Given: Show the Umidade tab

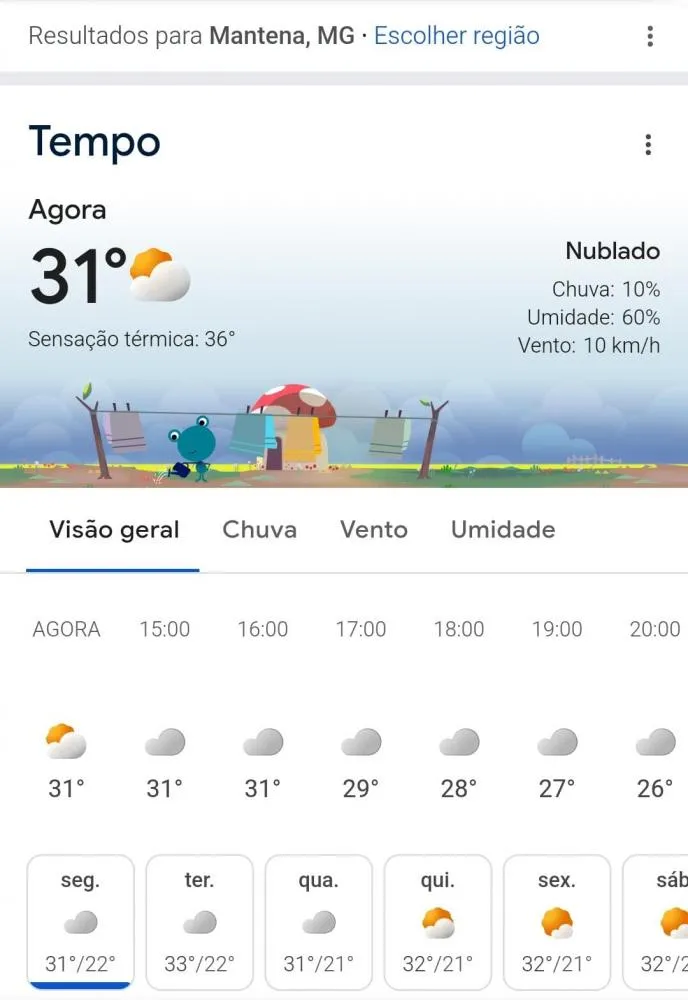Looking at the screenshot, I should click(502, 530).
